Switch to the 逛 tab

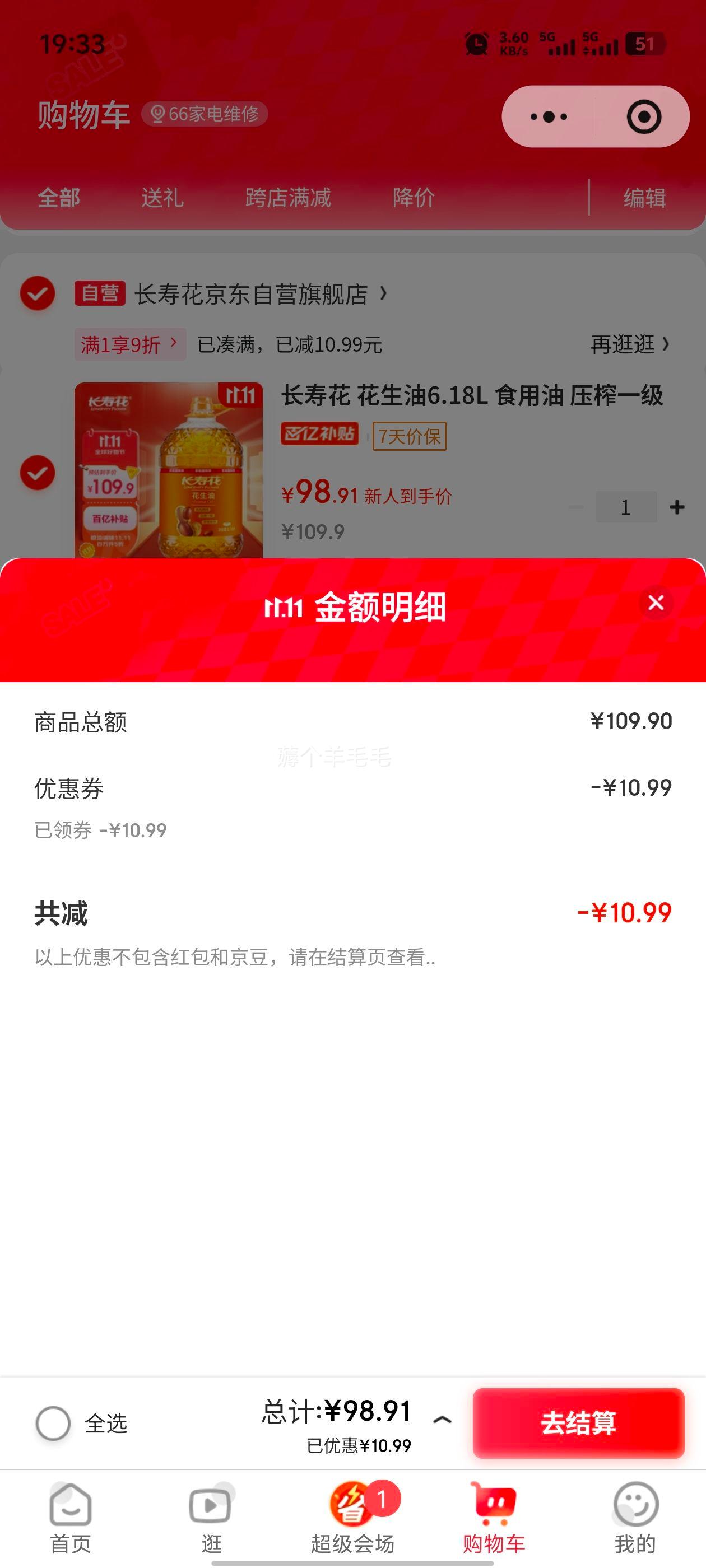211,1516
